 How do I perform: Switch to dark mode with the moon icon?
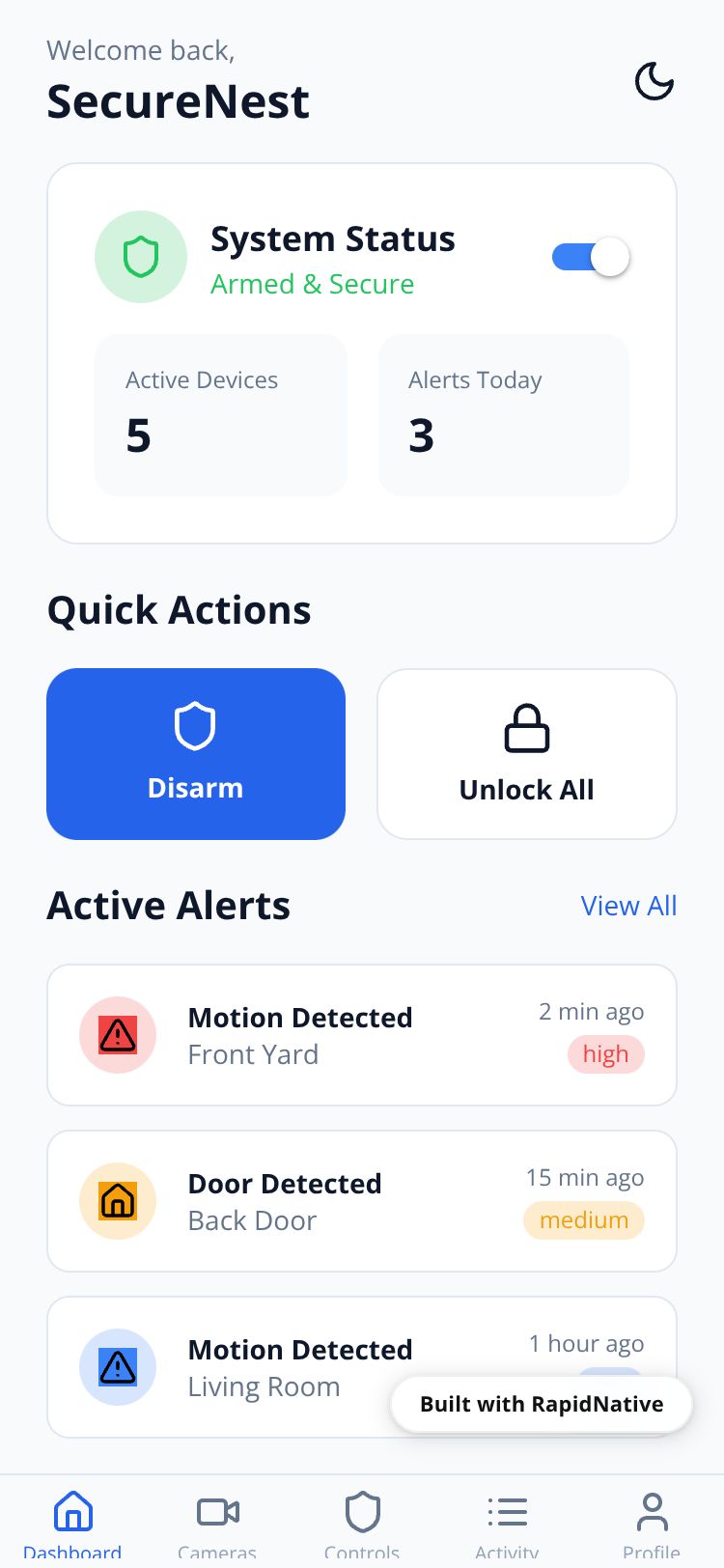coord(654,82)
